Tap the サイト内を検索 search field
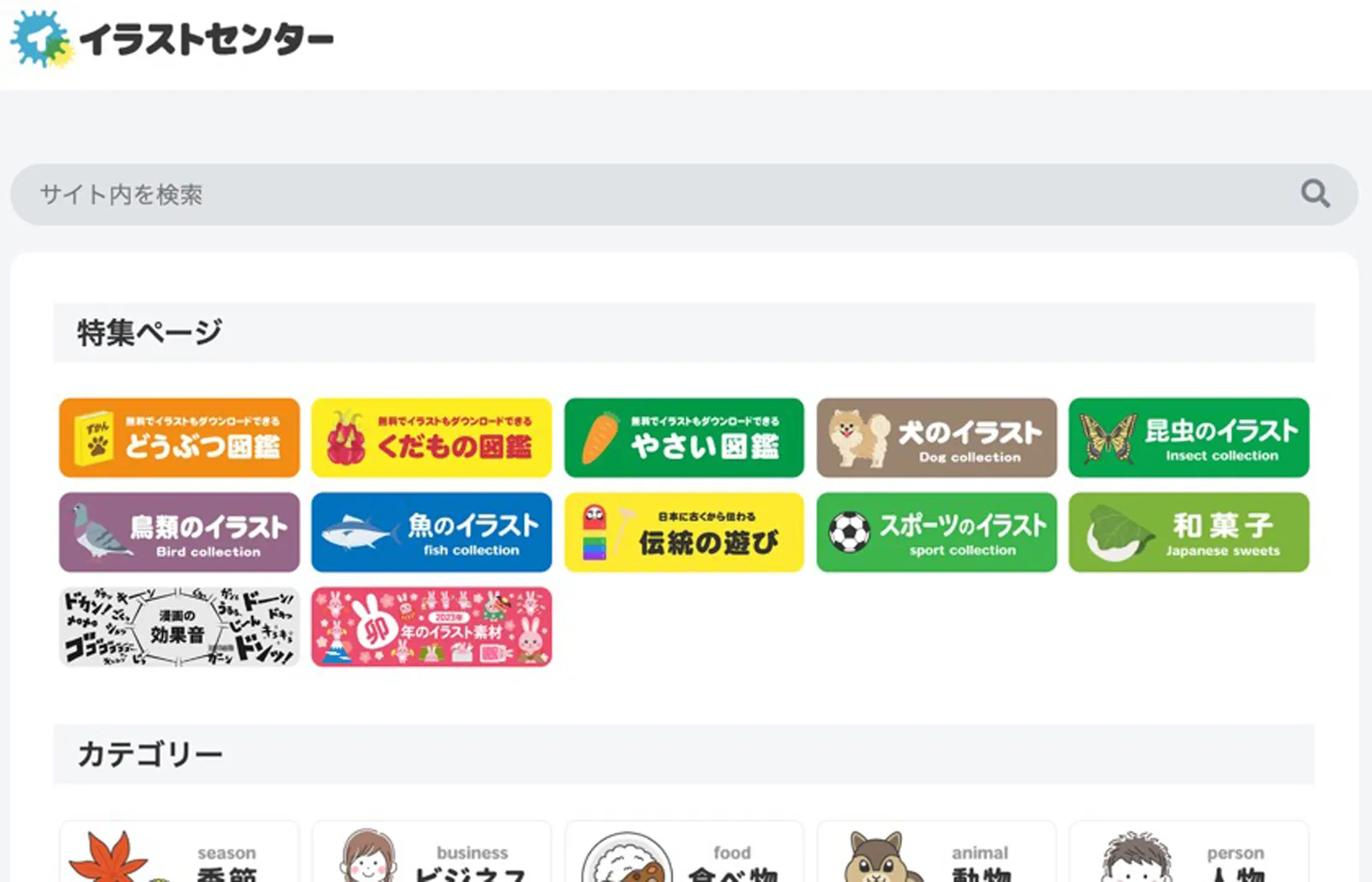Viewport: 1372px width, 882px height. click(652, 195)
